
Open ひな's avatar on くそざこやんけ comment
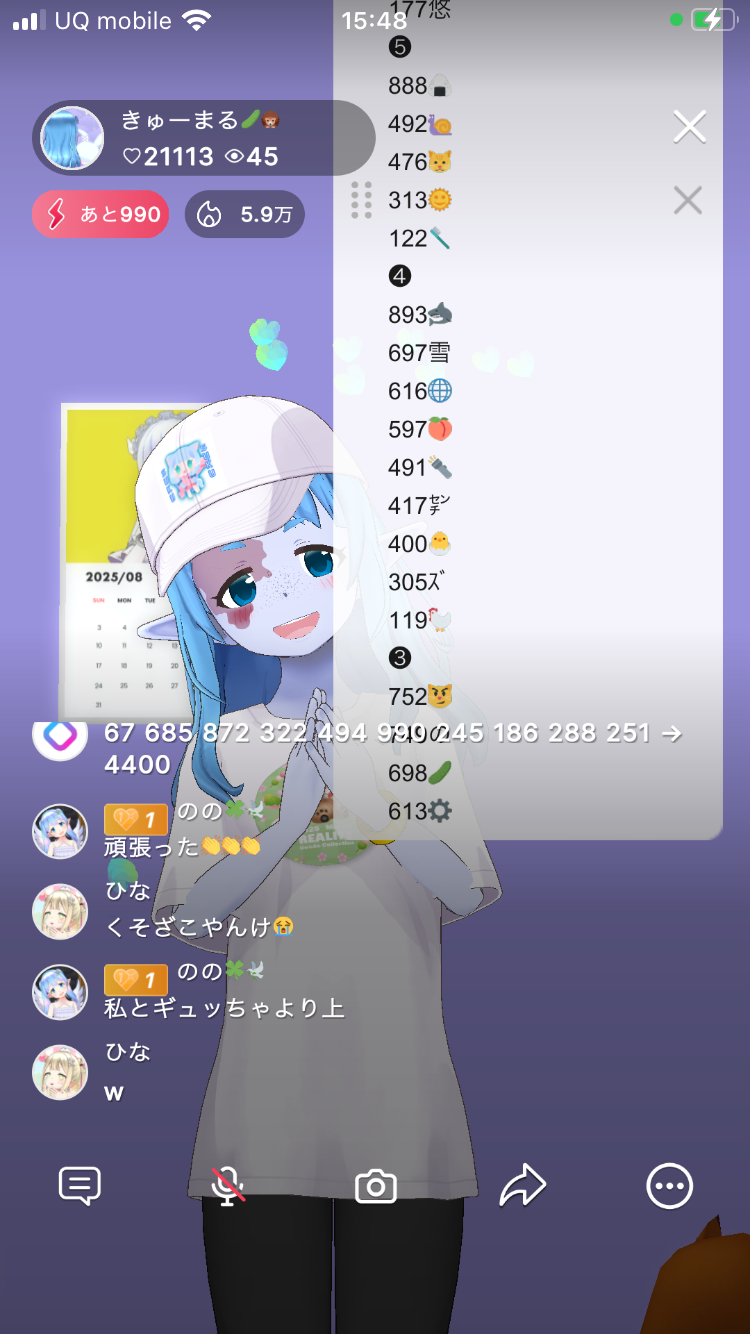60,911
